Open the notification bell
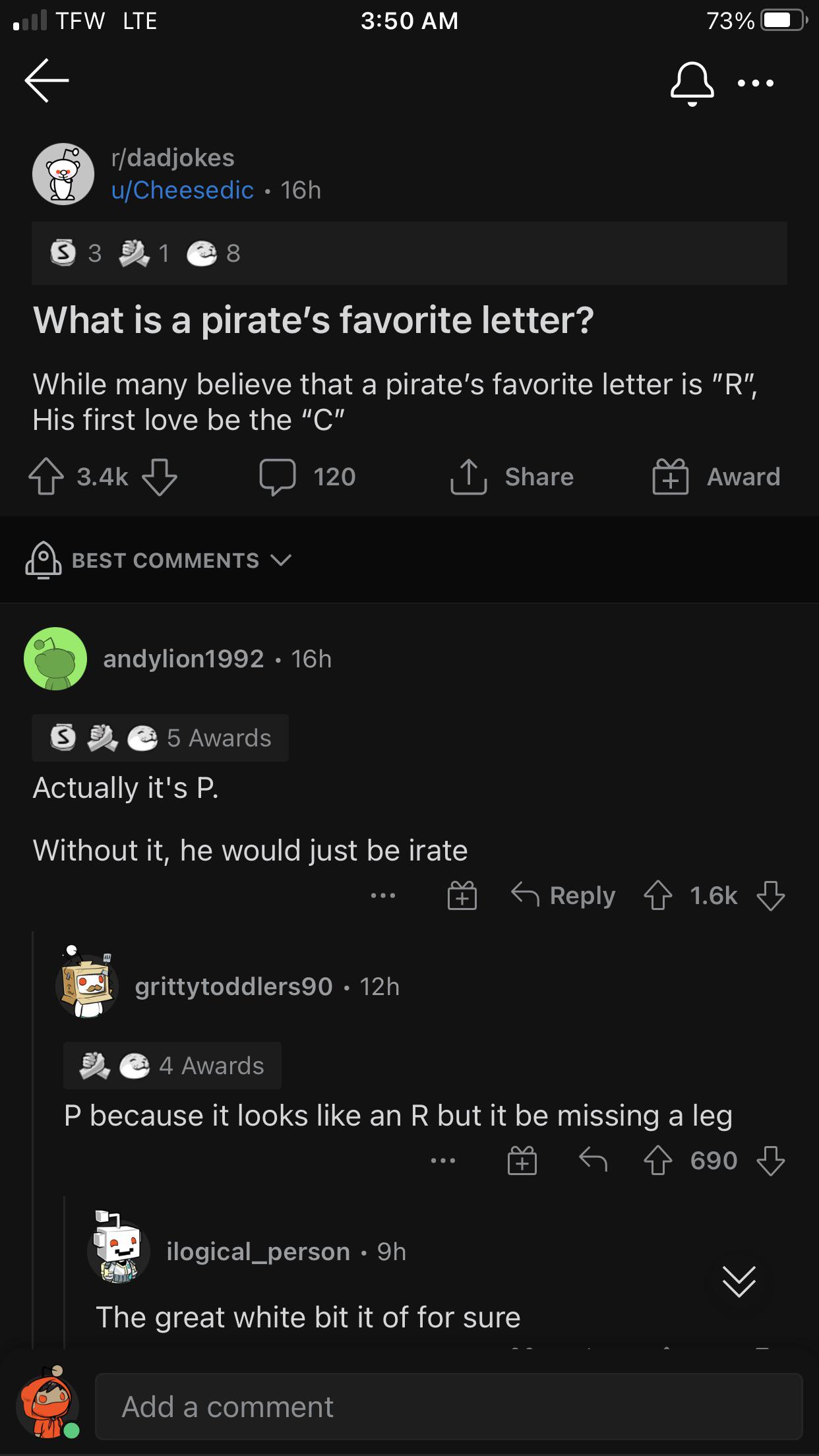 coord(692,82)
